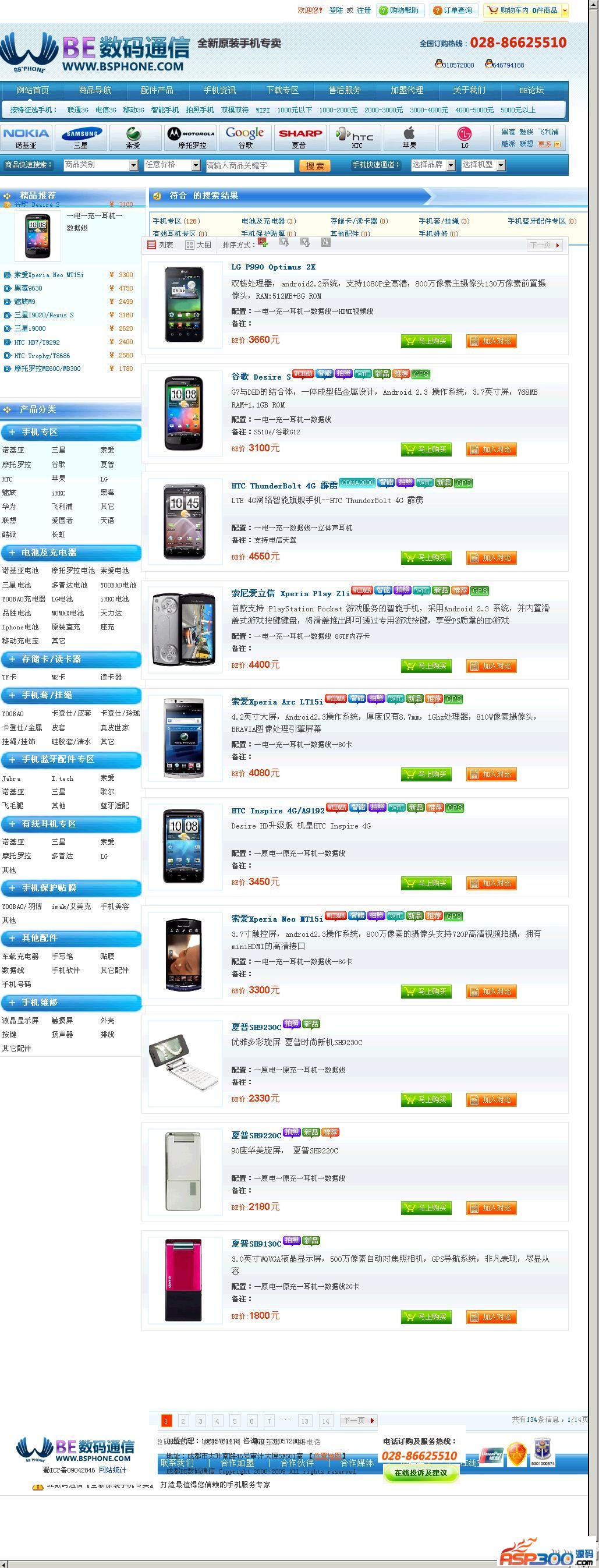Open the LG P990 Optimus 2X product
This screenshot has height=1568, width=599.
tap(274, 267)
